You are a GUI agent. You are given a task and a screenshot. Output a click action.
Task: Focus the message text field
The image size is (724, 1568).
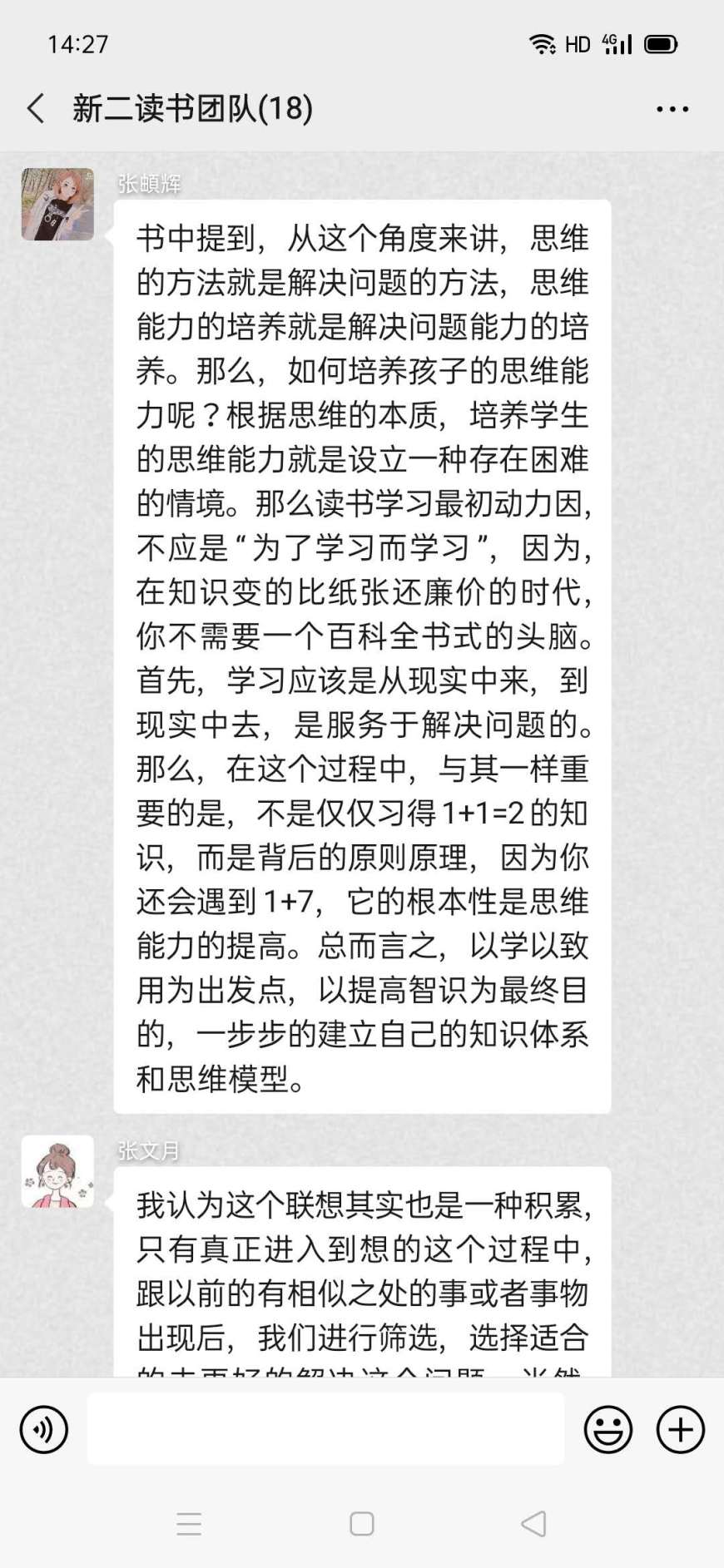tap(325, 1430)
